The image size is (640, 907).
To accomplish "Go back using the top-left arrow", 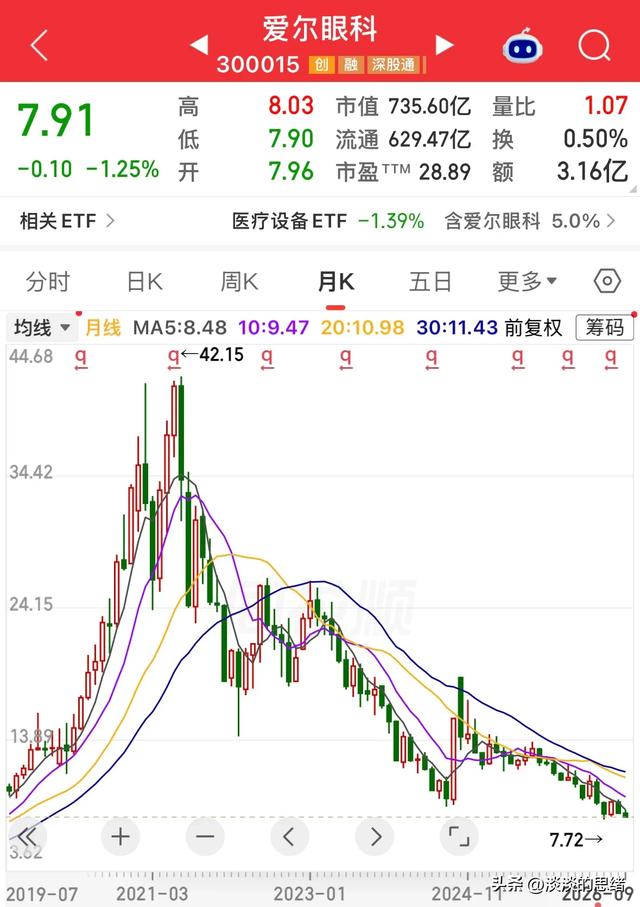I will point(39,45).
